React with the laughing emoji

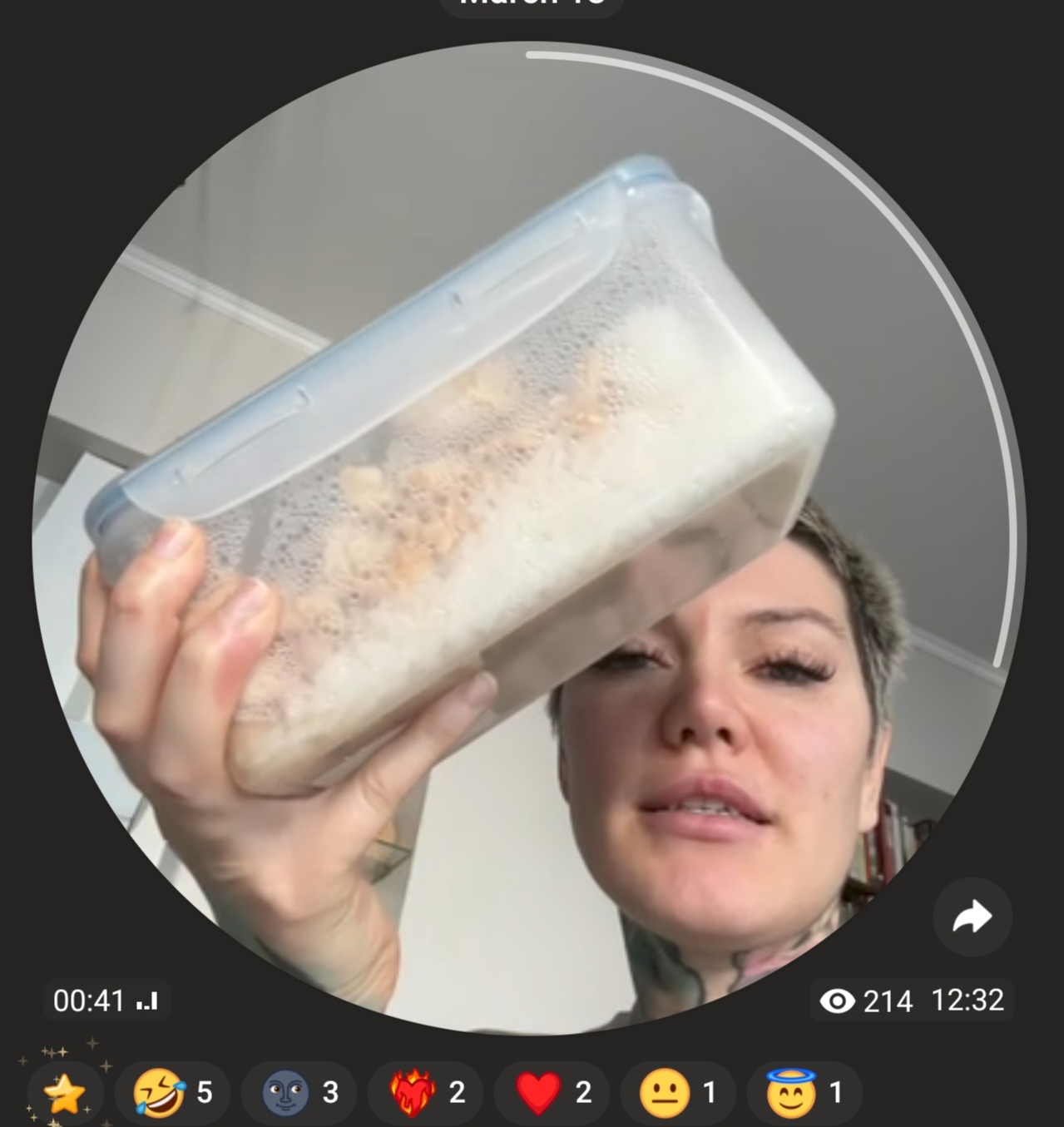[x=173, y=1093]
